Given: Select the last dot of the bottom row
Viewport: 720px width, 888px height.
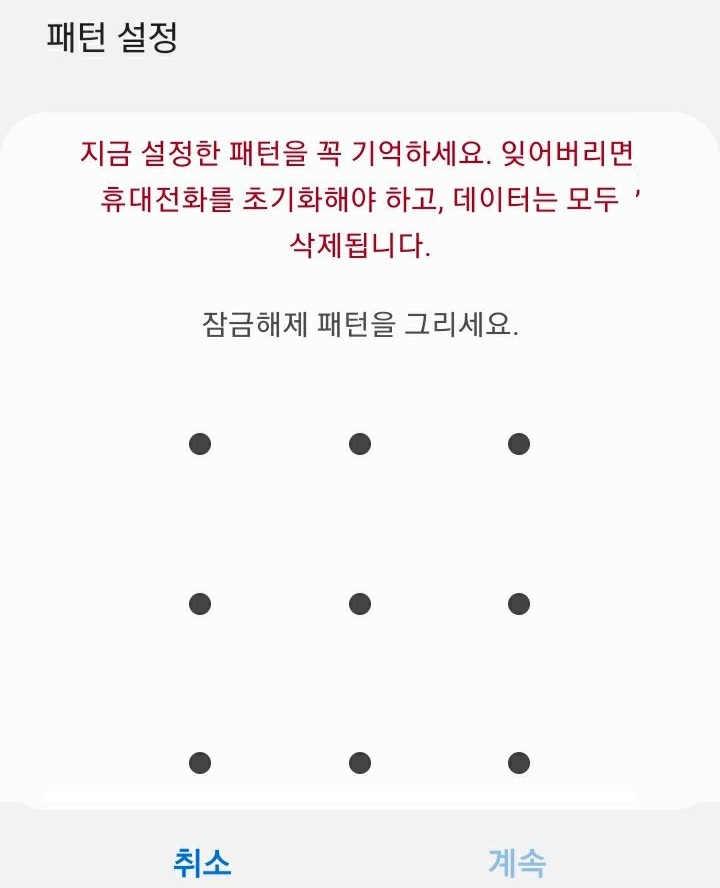Looking at the screenshot, I should tap(516, 760).
